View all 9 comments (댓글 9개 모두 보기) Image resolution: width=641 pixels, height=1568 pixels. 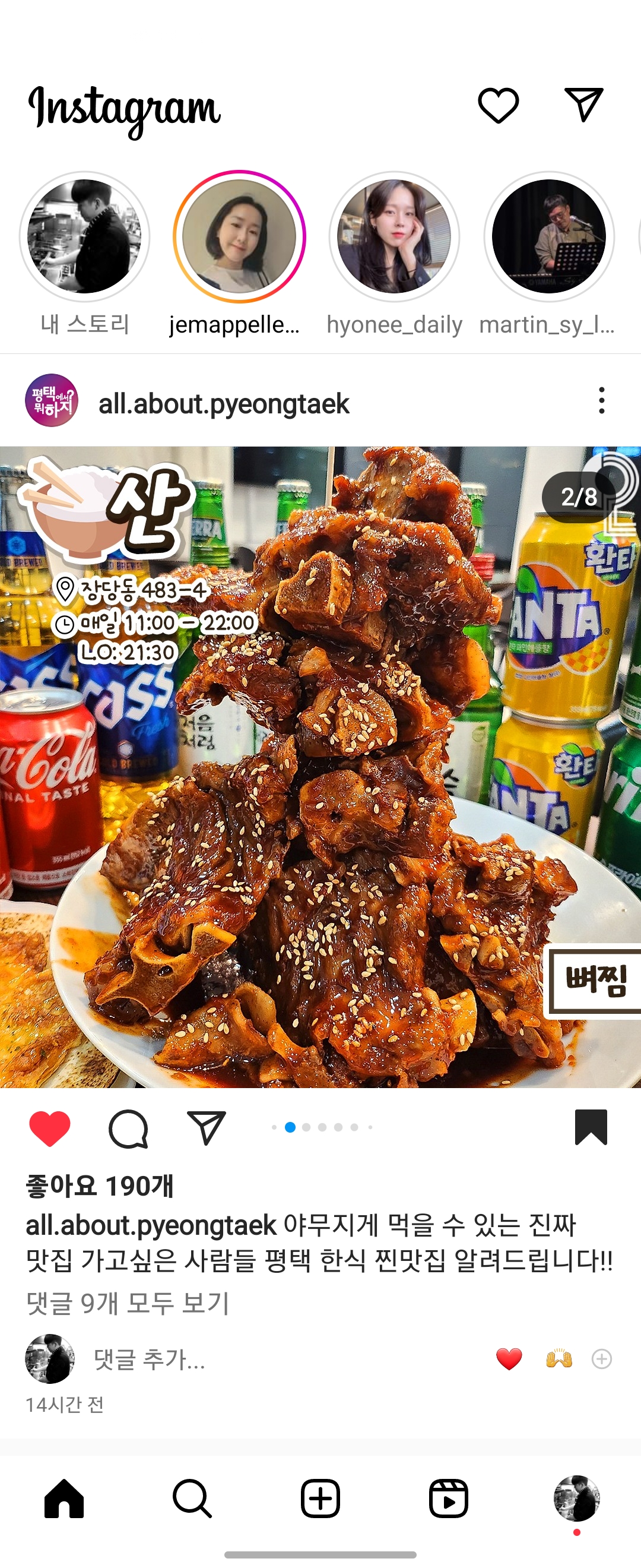coord(128,1303)
